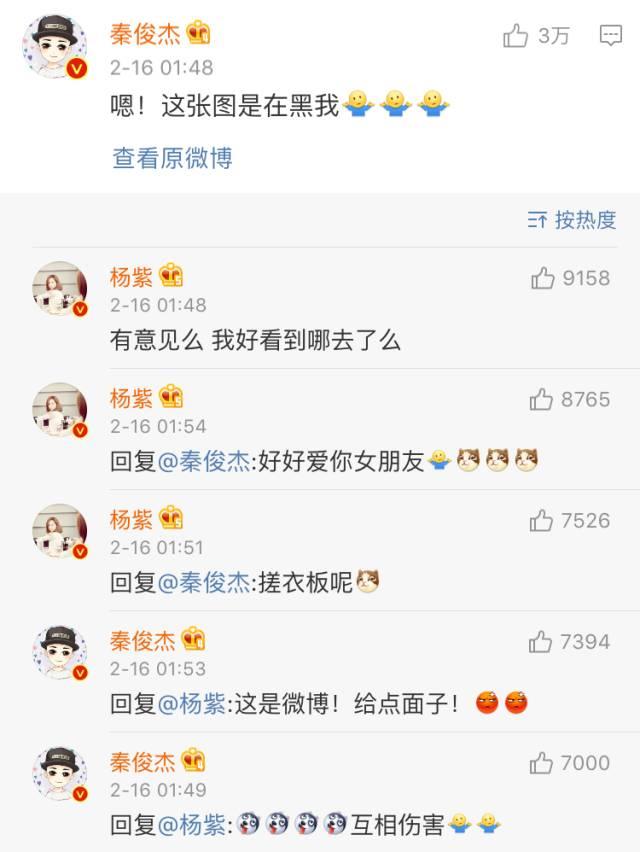The height and width of the screenshot is (852, 640).
Task: Like 杨紫's comment with 8765 likes
Action: click(541, 400)
